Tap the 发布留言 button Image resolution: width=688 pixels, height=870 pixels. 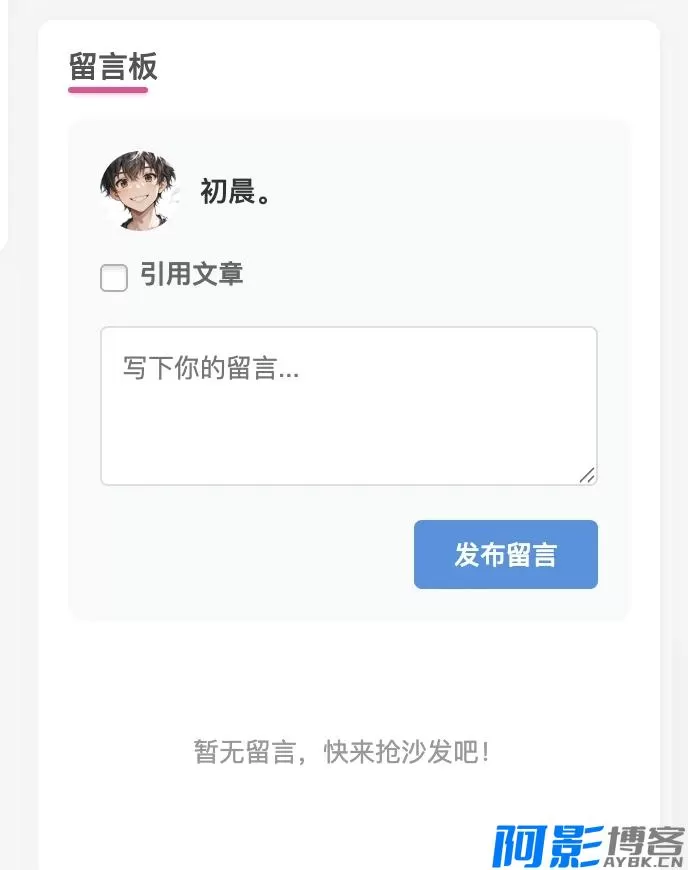505,555
